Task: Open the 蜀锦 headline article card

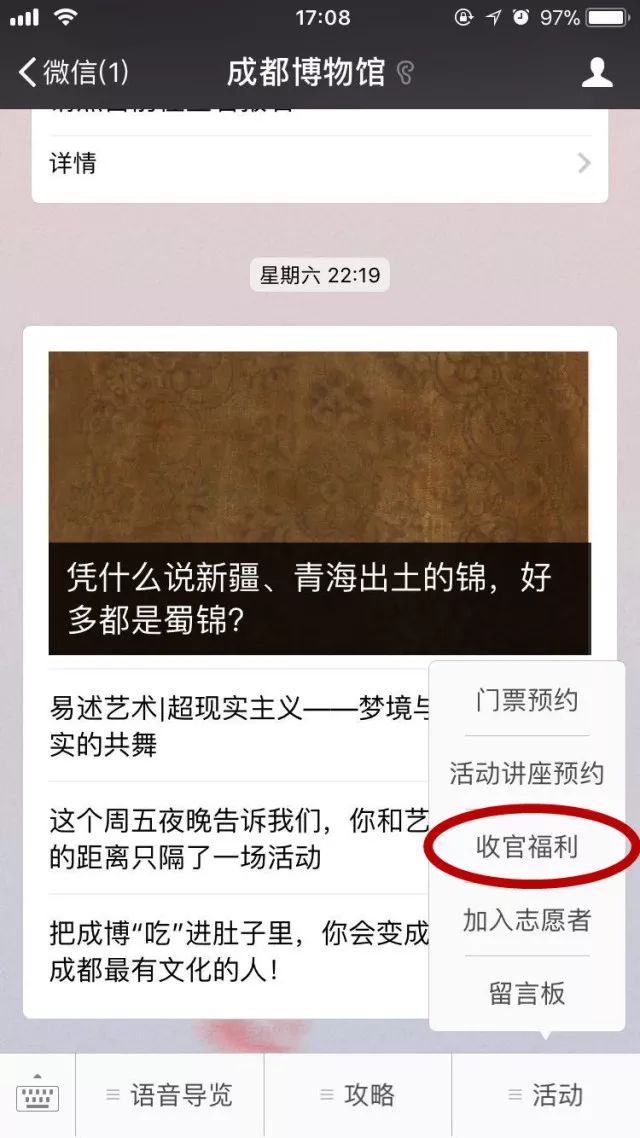Action: coord(319,502)
